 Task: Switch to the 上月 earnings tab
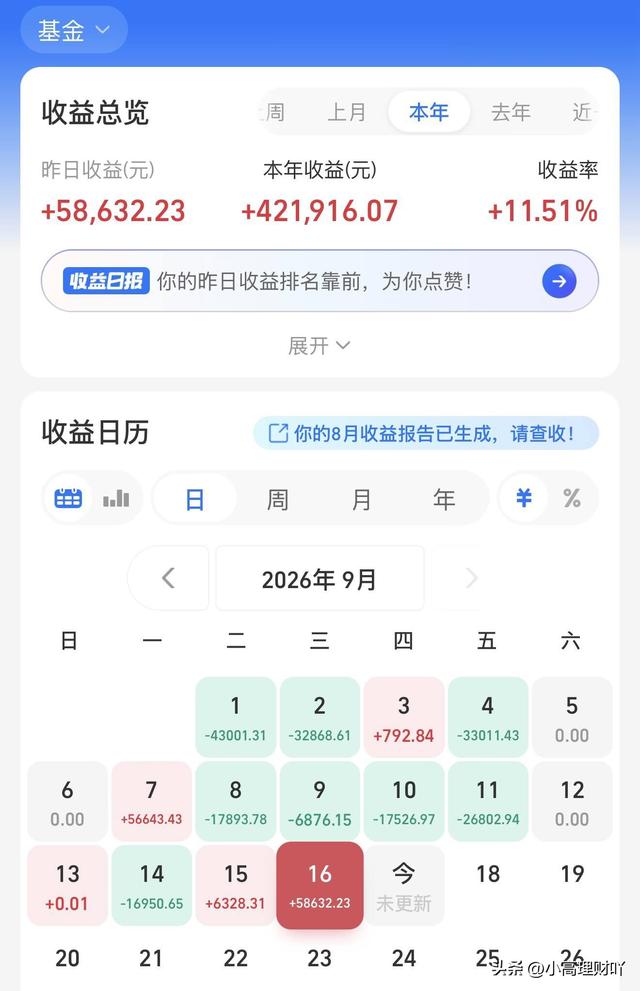coord(347,112)
